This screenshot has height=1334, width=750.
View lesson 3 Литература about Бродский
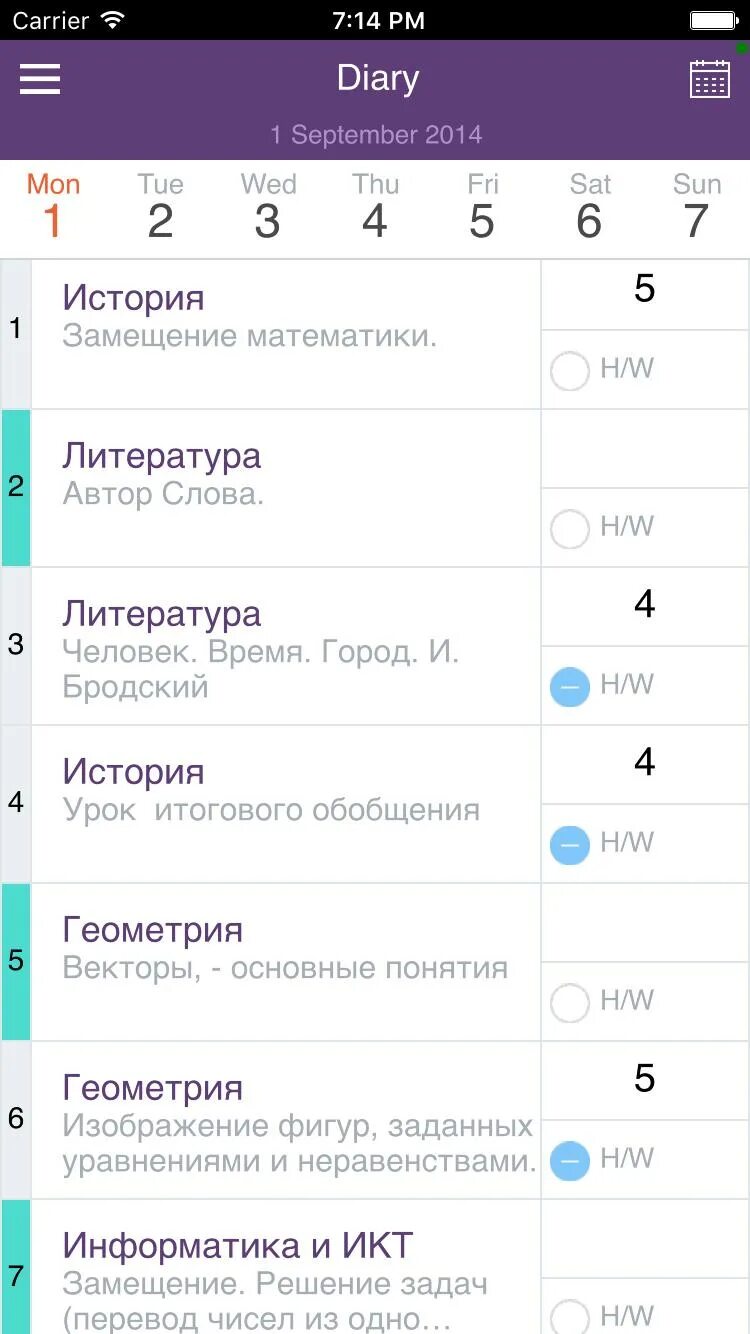point(286,646)
